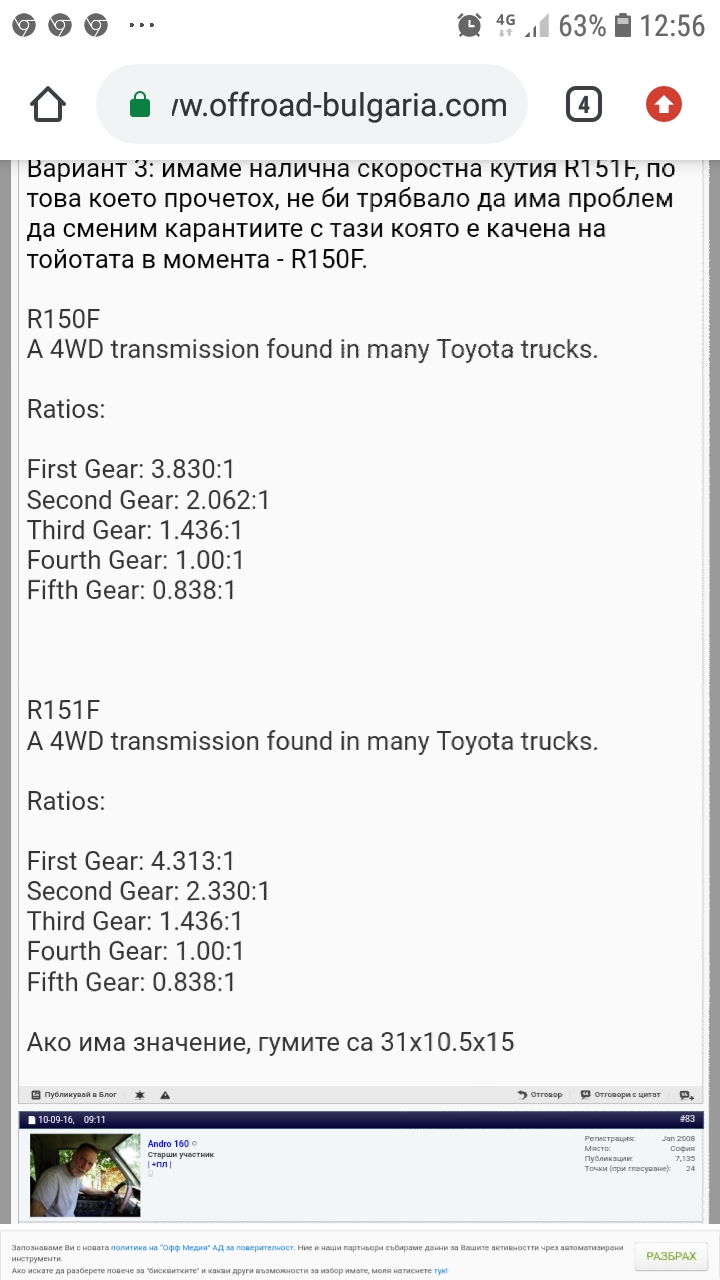Tap 'Публикувай в Блог' under the post
Screen dimensions: 720x1280
(x=75, y=1095)
